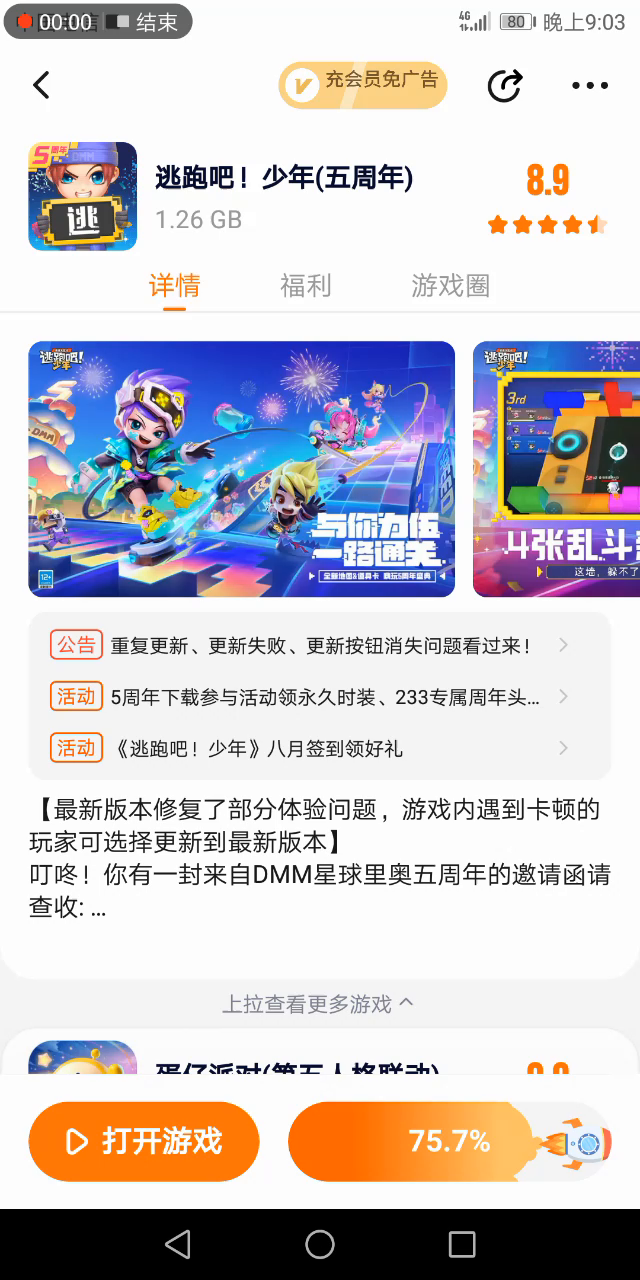Image resolution: width=640 pixels, height=1280 pixels.
Task: Tap 上拉查看更多游戏 to see more games
Action: (x=318, y=1004)
